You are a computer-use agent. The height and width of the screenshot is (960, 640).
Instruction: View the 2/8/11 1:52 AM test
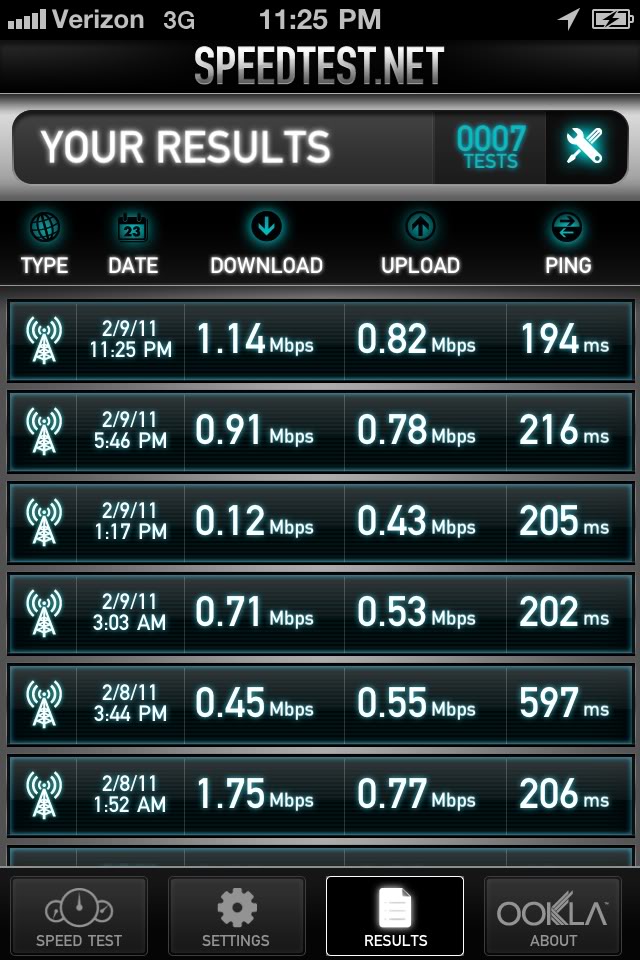320,795
